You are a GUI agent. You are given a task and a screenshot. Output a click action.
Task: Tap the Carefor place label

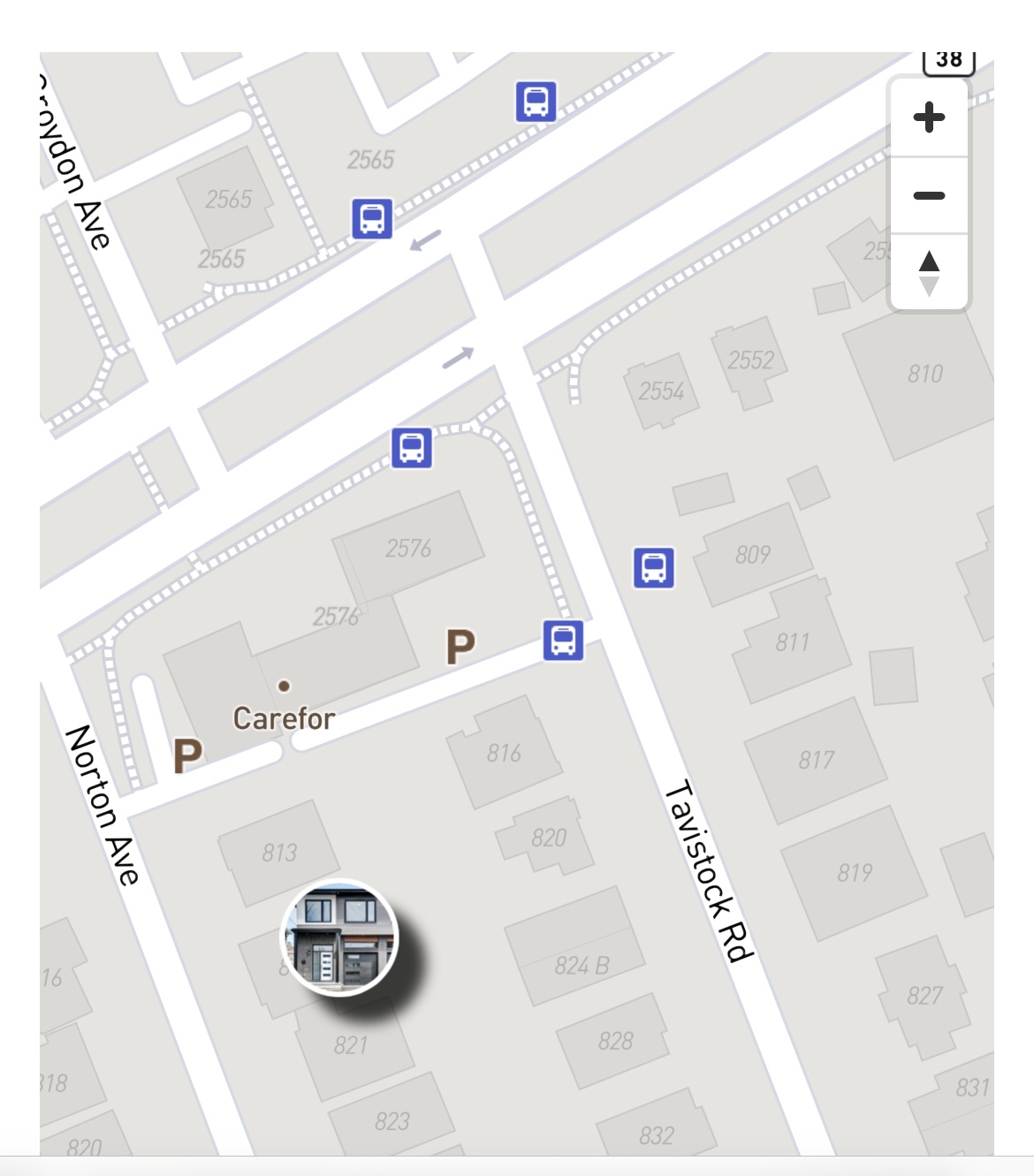coord(284,718)
